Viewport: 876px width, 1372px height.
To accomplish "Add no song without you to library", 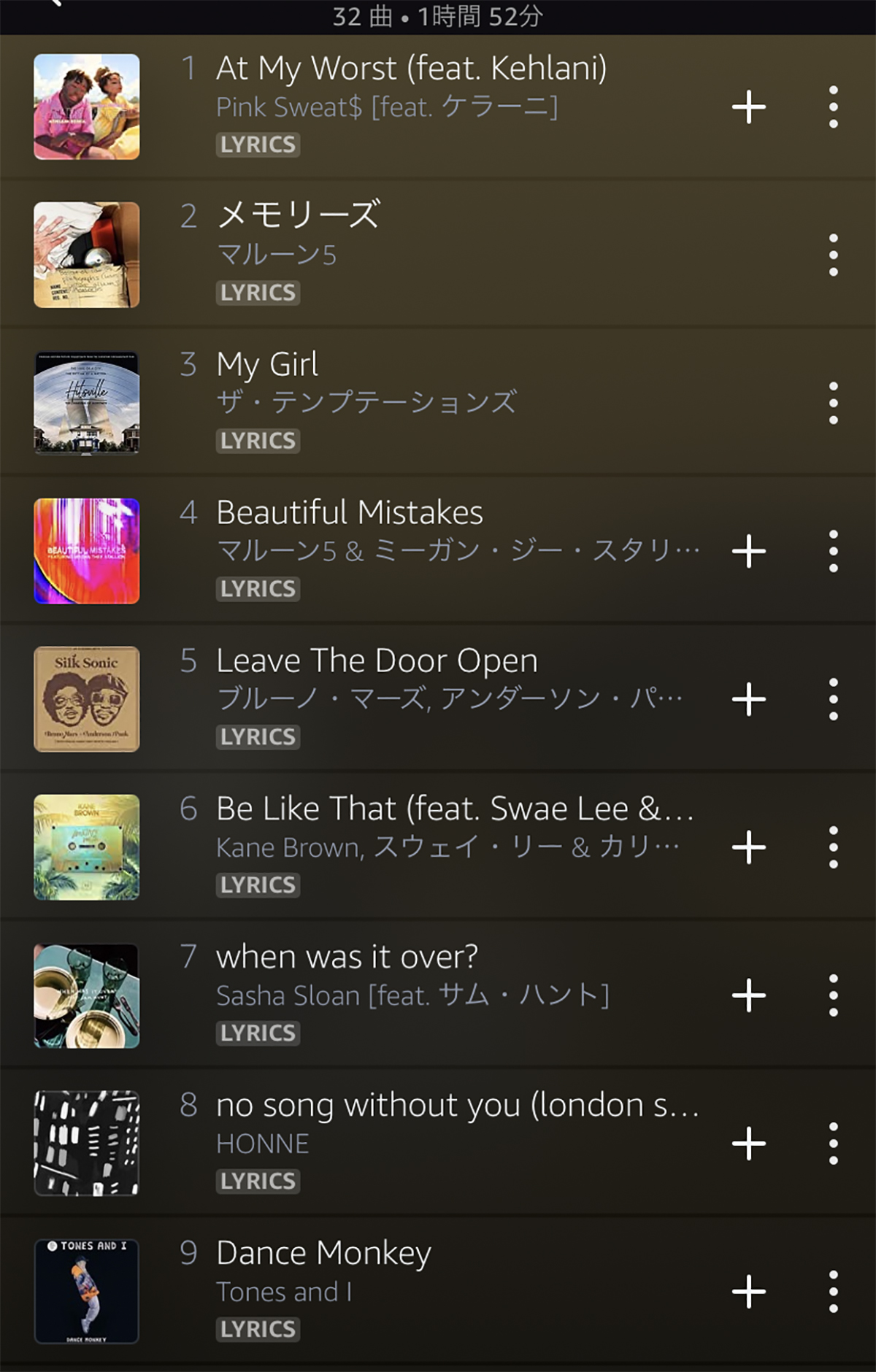I will (x=749, y=1144).
